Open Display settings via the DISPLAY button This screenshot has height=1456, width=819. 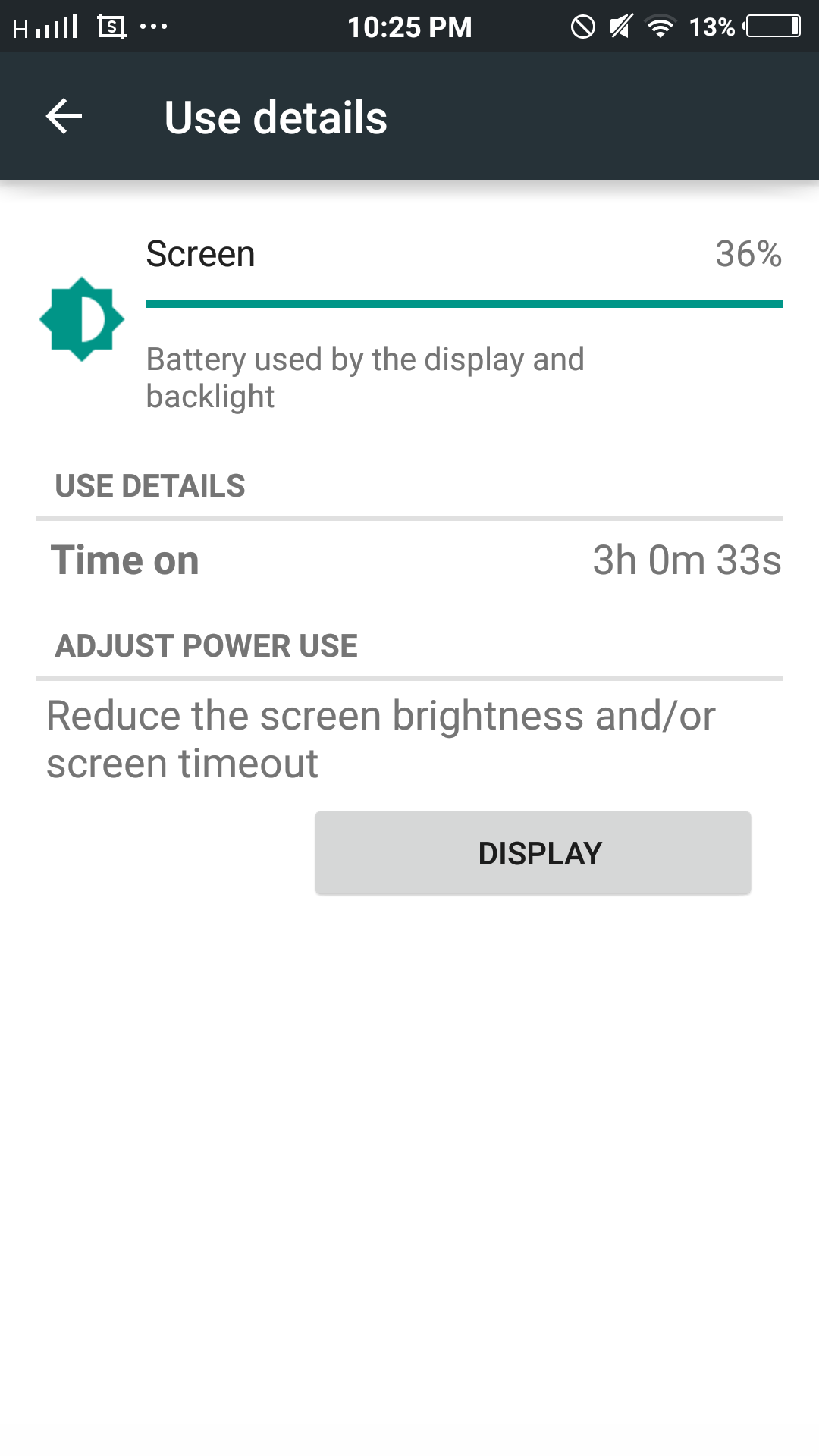(x=532, y=853)
